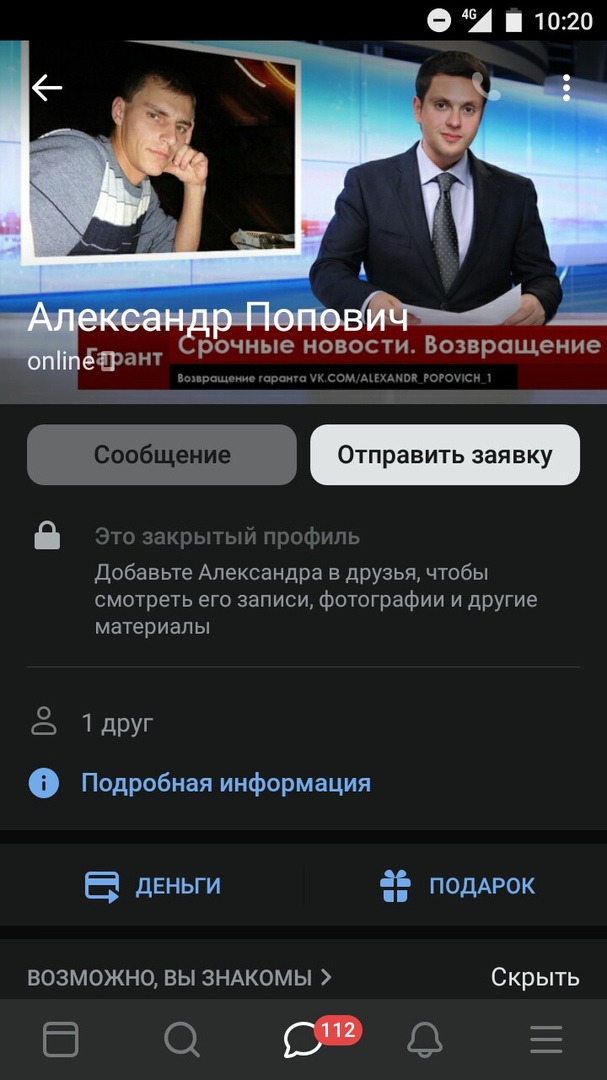Open messages tab with 112 unread
The width and height of the screenshot is (607, 1080).
tap(304, 1040)
